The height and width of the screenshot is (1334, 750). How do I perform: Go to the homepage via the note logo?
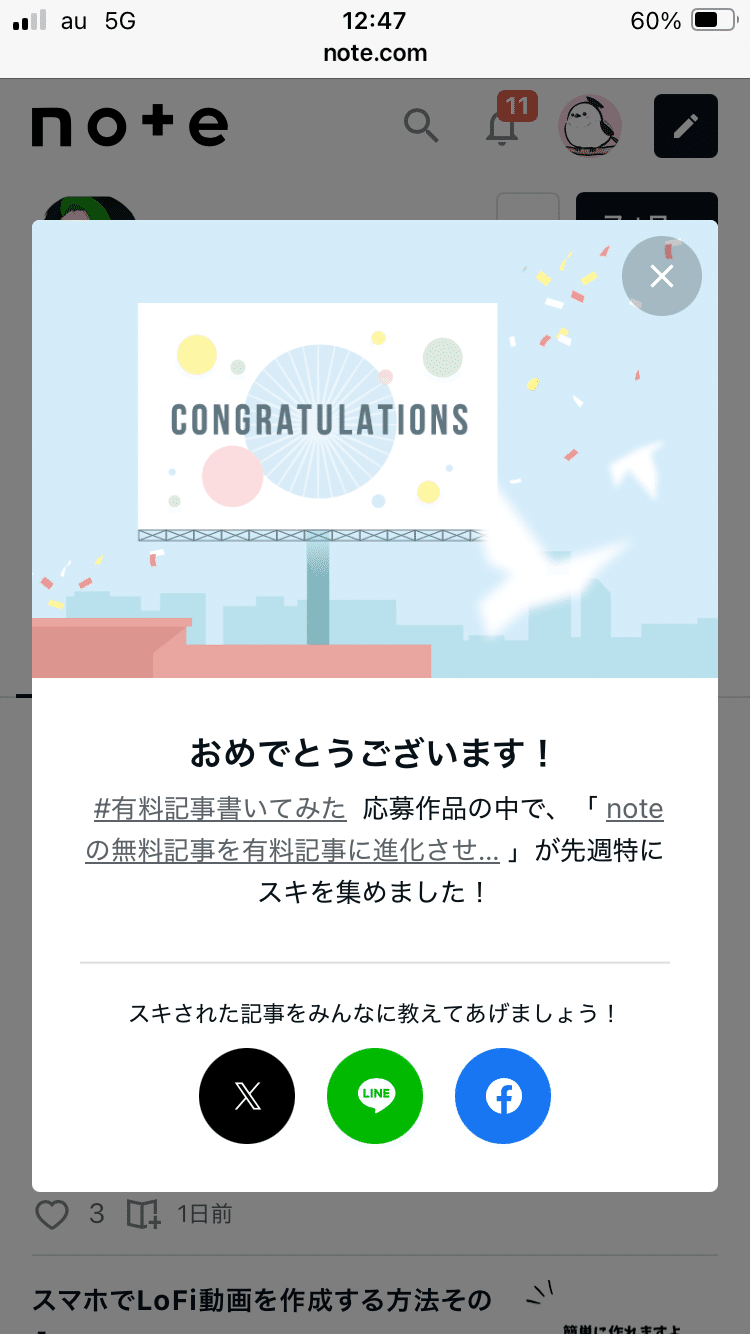[x=130, y=126]
